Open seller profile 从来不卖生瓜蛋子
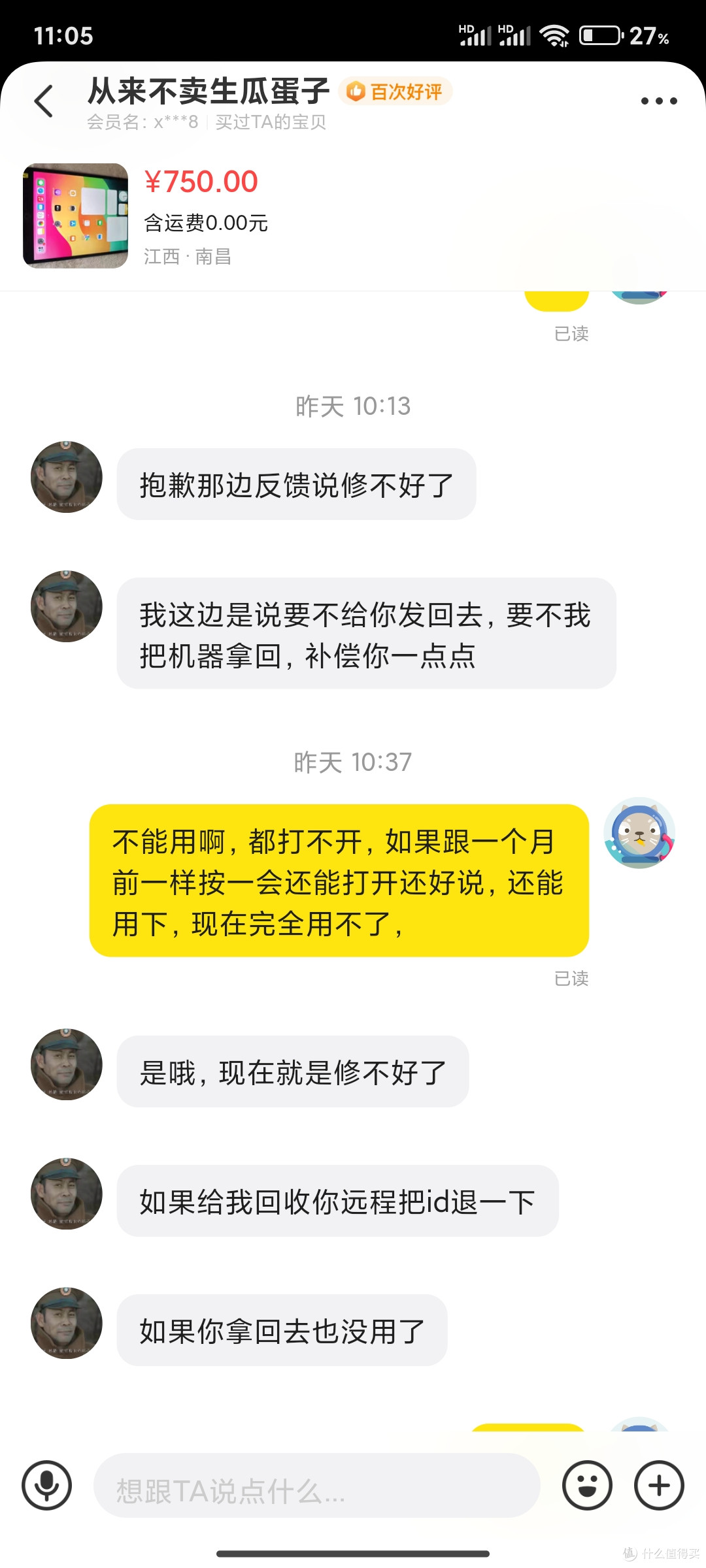 click(209, 91)
